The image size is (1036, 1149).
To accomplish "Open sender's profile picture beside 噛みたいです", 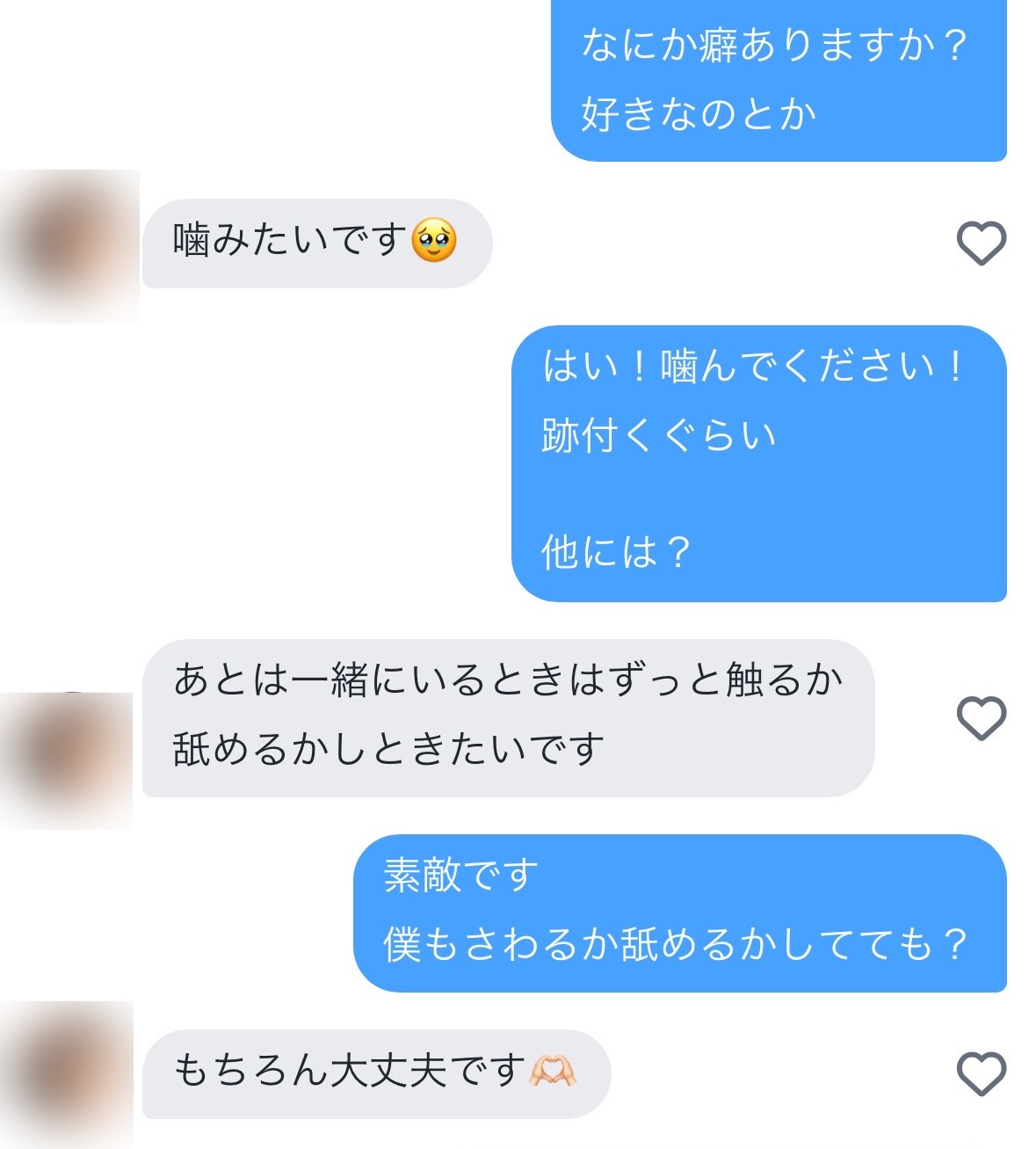I will tap(69, 245).
